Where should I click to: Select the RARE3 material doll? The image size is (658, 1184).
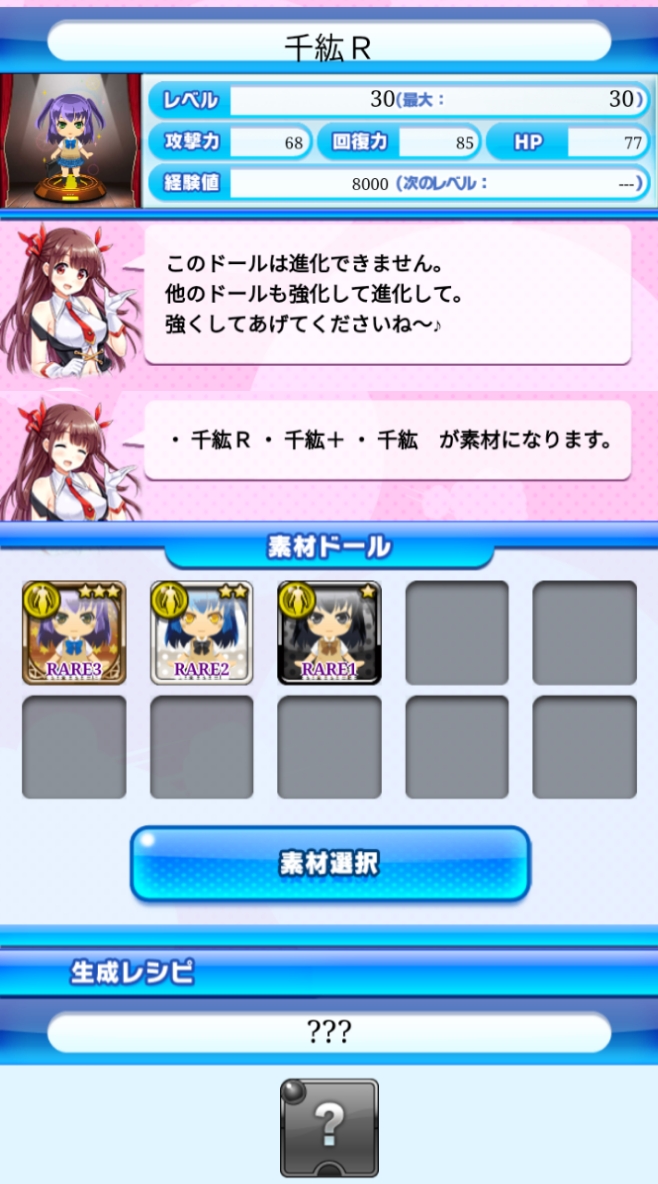click(74, 633)
